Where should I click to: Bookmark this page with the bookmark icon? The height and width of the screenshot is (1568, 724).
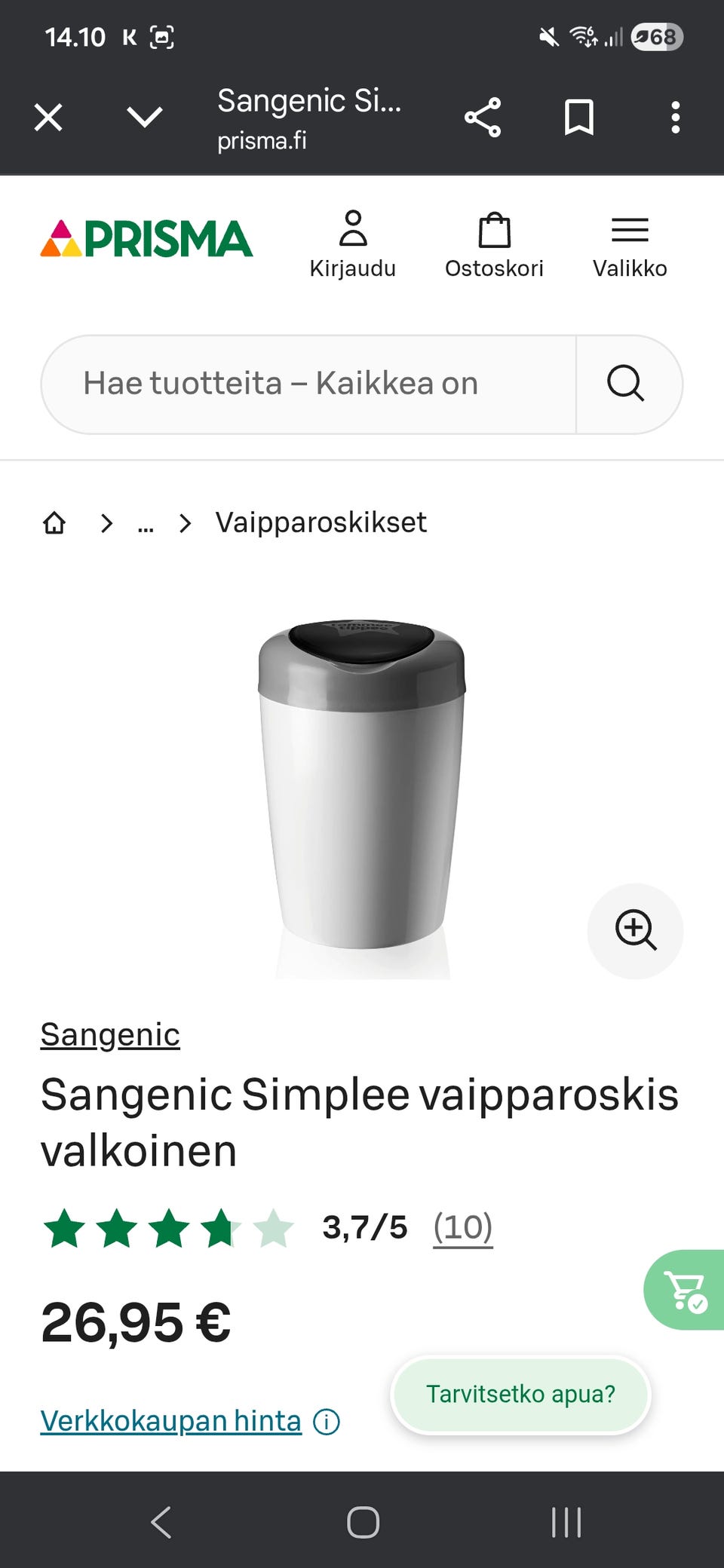[x=579, y=117]
